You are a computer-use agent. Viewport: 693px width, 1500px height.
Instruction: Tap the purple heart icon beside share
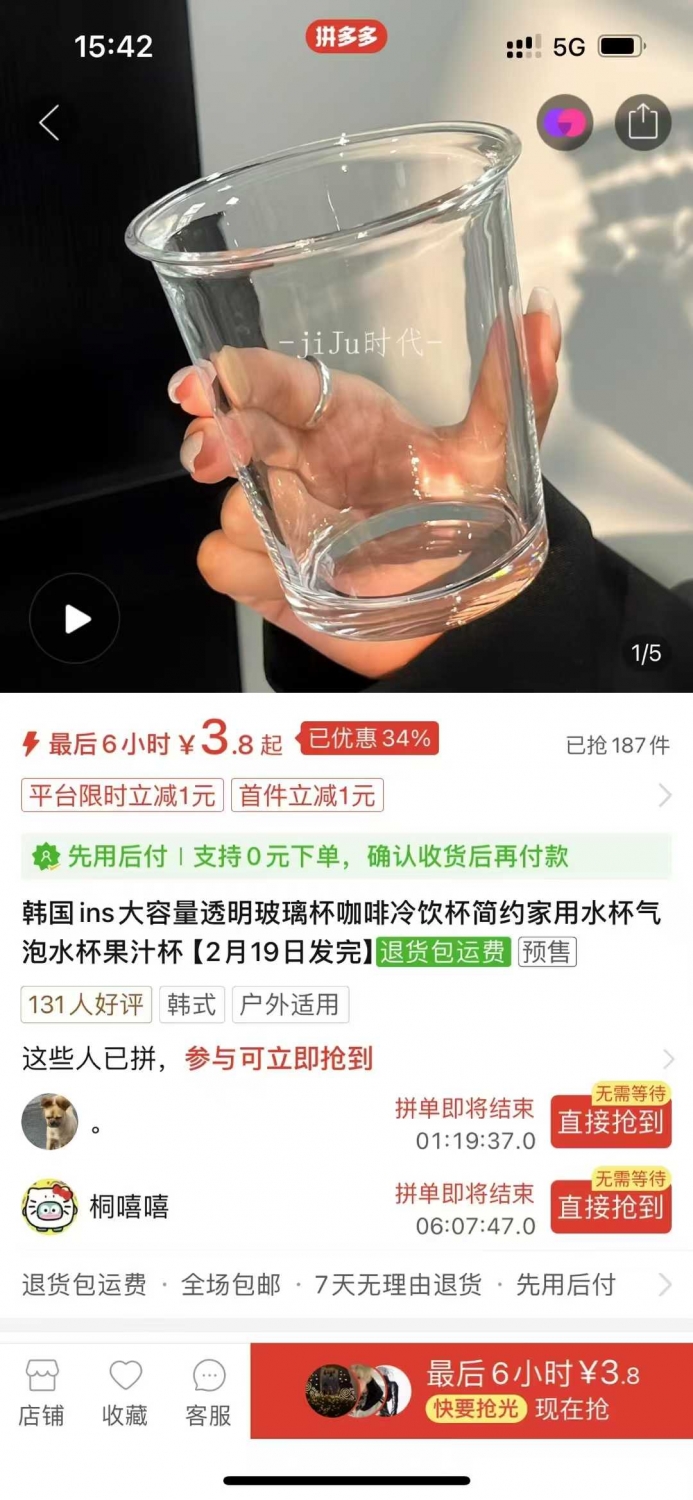565,122
